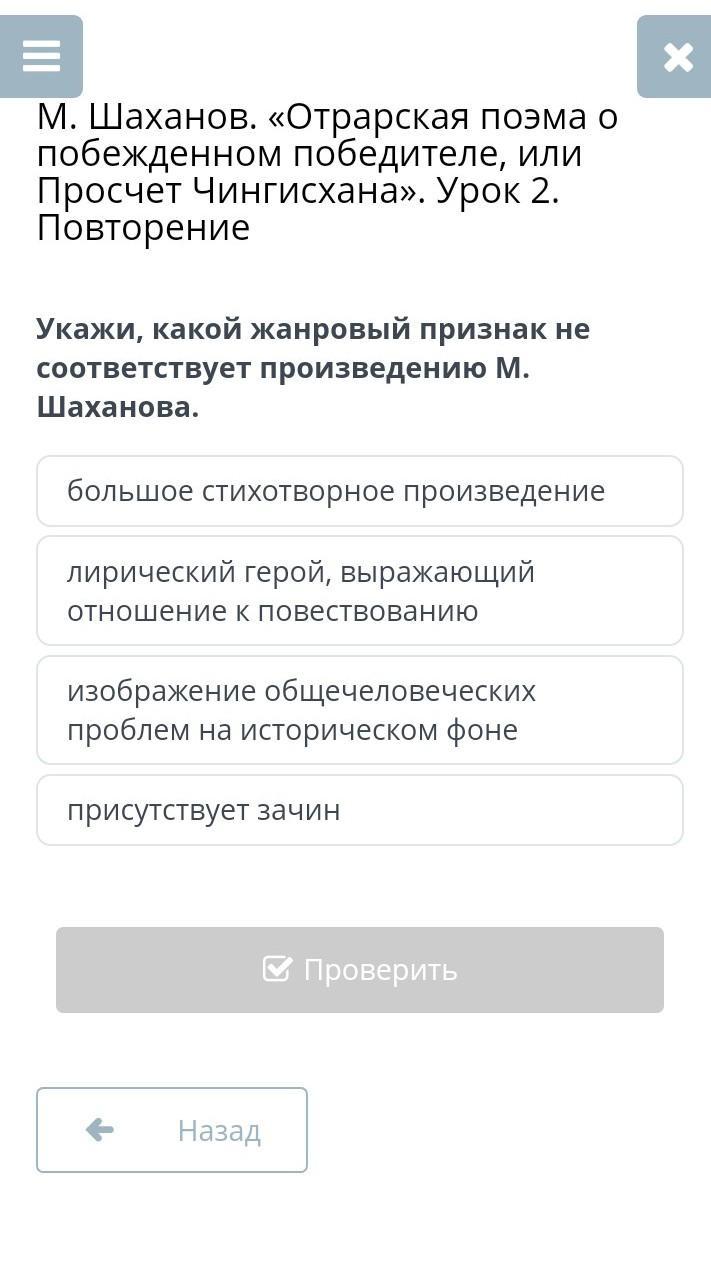Viewport: 711px width, 1263px height.
Task: Close the lesson with the X button
Action: click(x=676, y=57)
